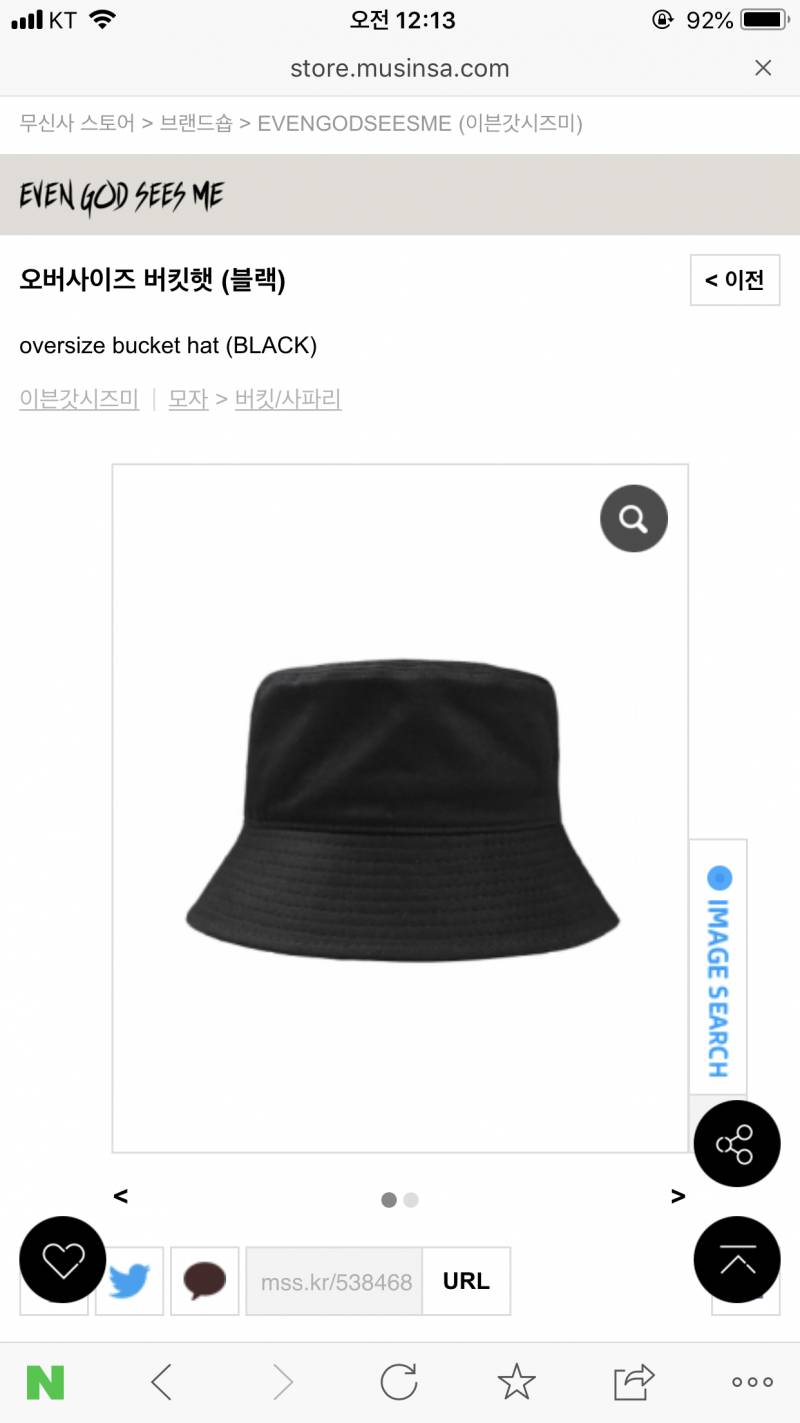Tap the store.musinsa.com address bar
This screenshot has width=800, height=1423.
(400, 68)
